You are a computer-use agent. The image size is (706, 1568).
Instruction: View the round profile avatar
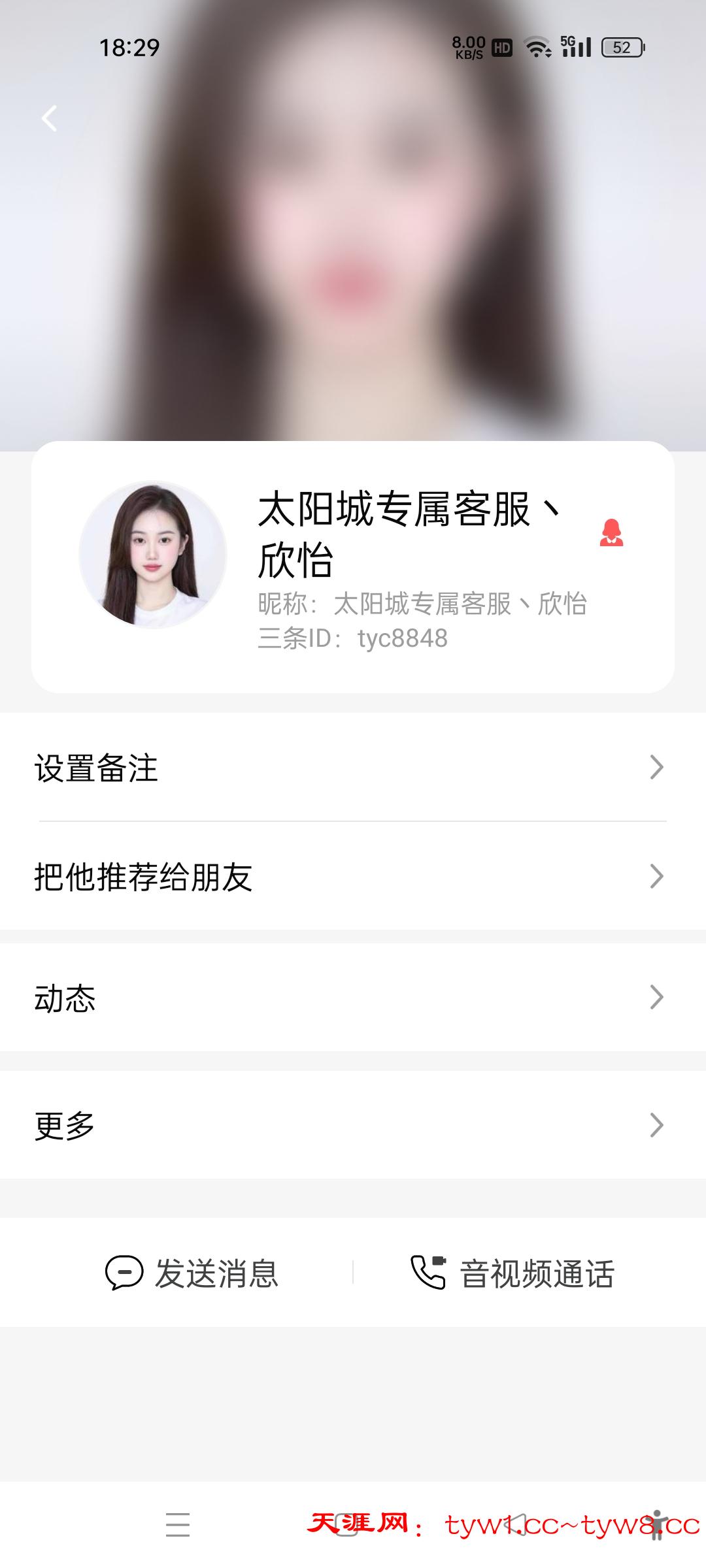(153, 555)
